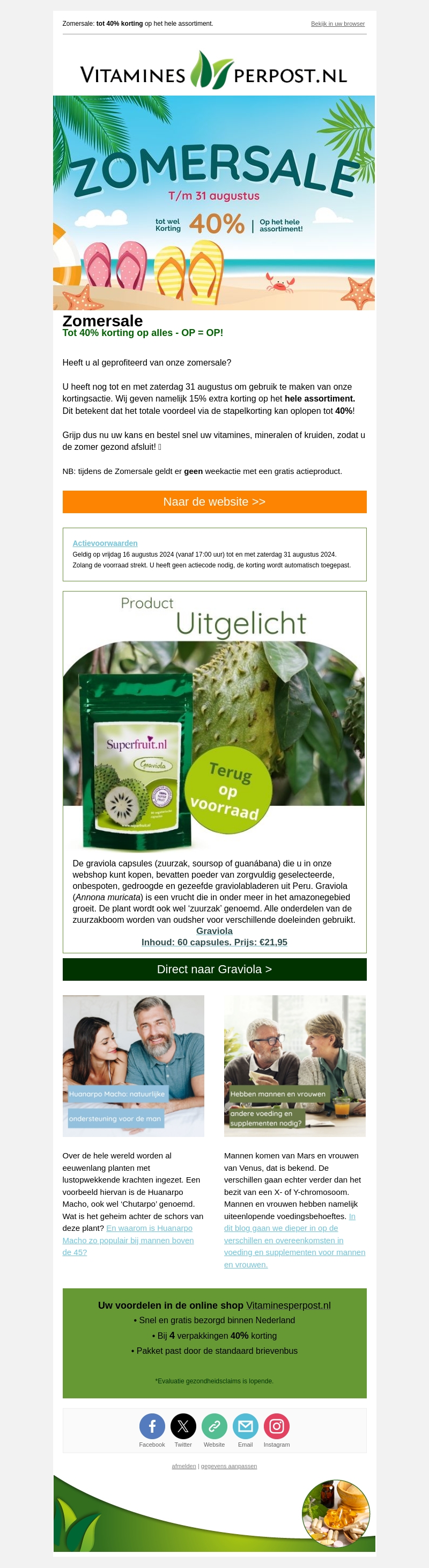Open the 'Bekijk in uw browser' link
The height and width of the screenshot is (1568, 429).
(x=338, y=24)
